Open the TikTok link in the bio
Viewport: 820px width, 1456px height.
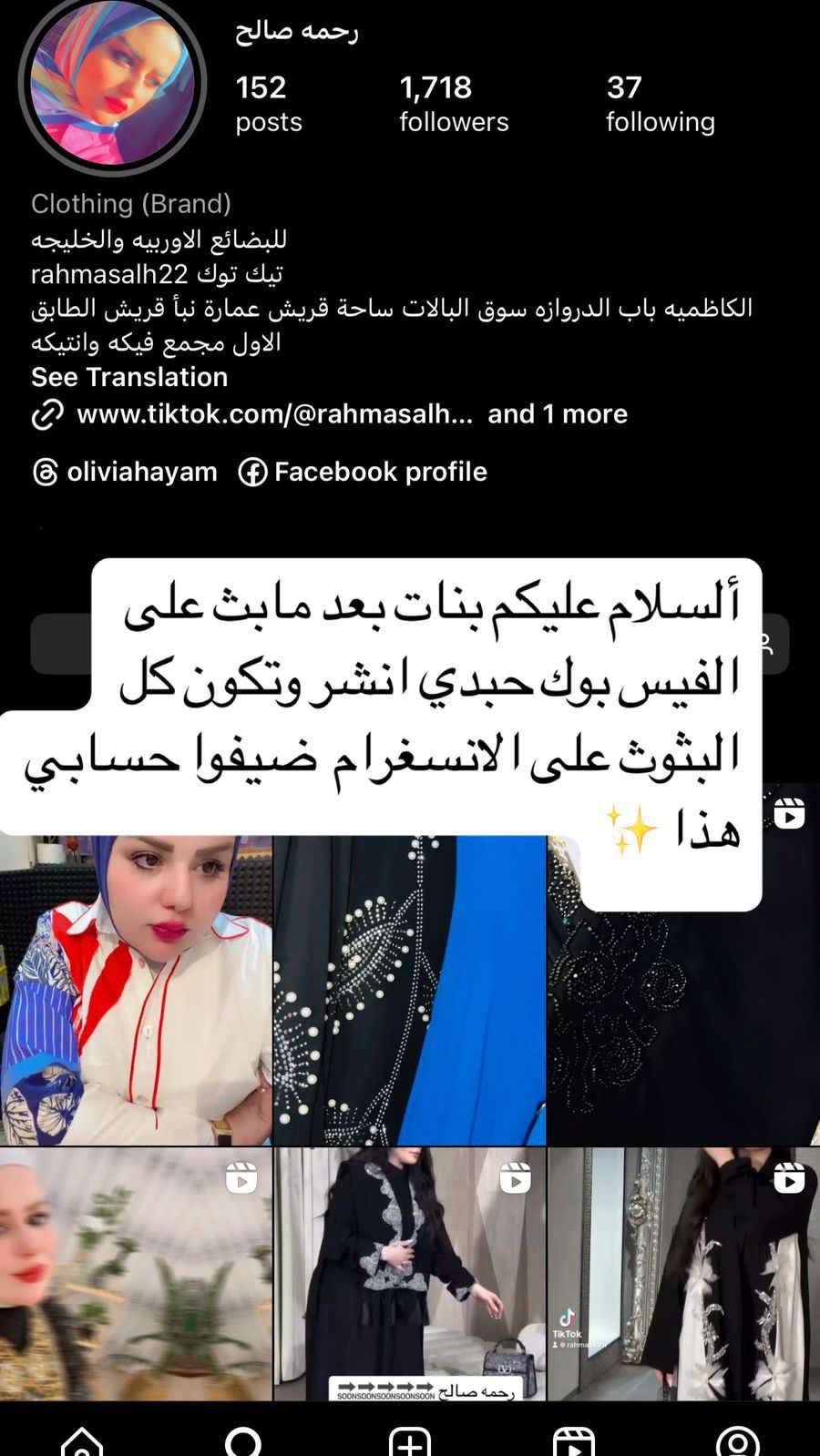274,414
